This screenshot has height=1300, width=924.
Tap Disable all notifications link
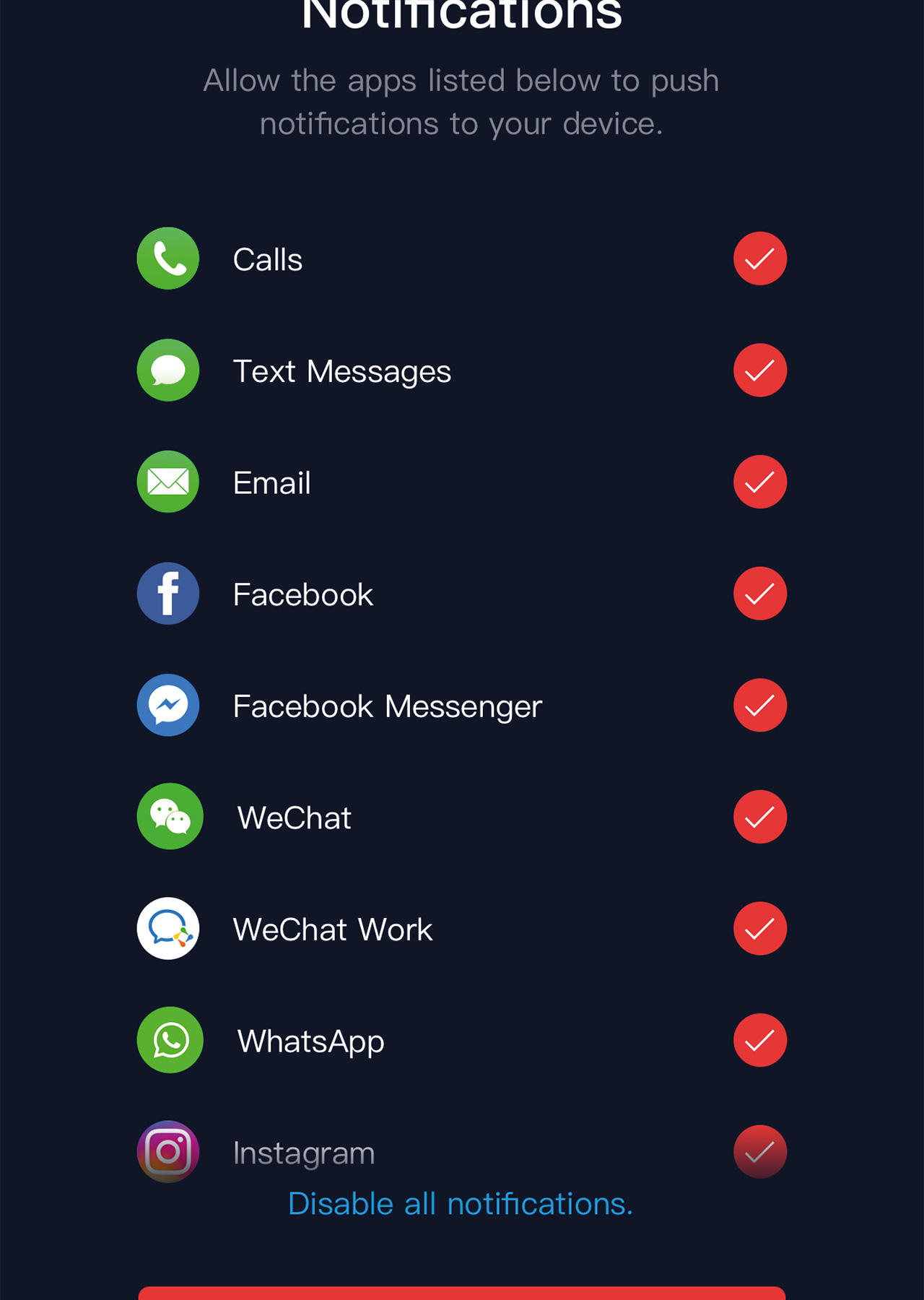461,1204
